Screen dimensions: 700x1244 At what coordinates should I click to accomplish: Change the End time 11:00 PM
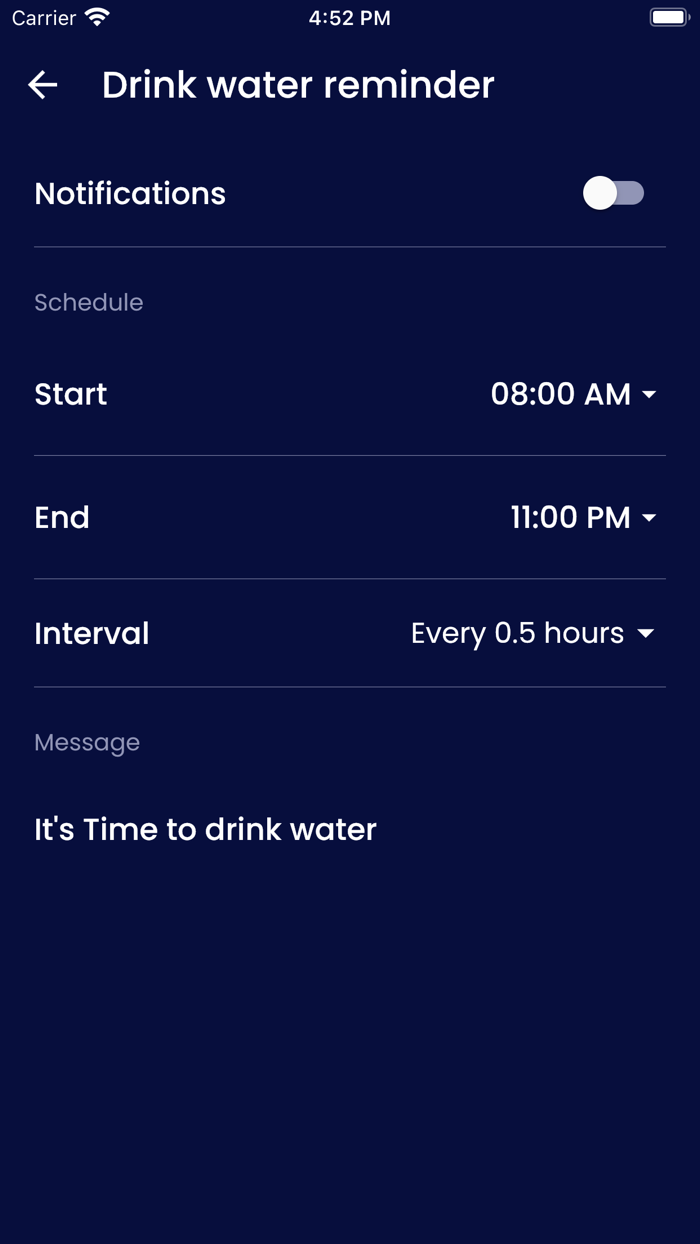(583, 517)
